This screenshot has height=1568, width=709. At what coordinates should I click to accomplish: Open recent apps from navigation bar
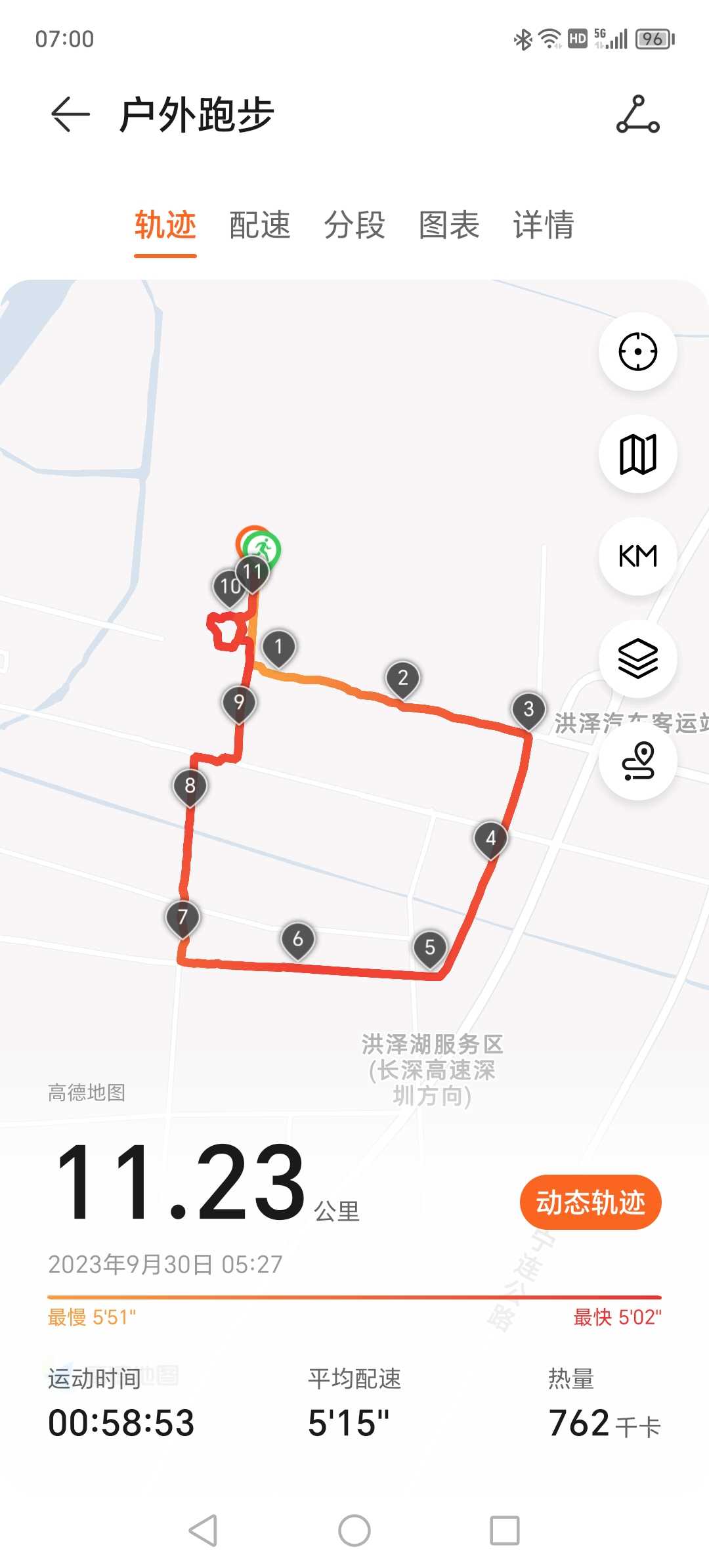click(x=505, y=1531)
